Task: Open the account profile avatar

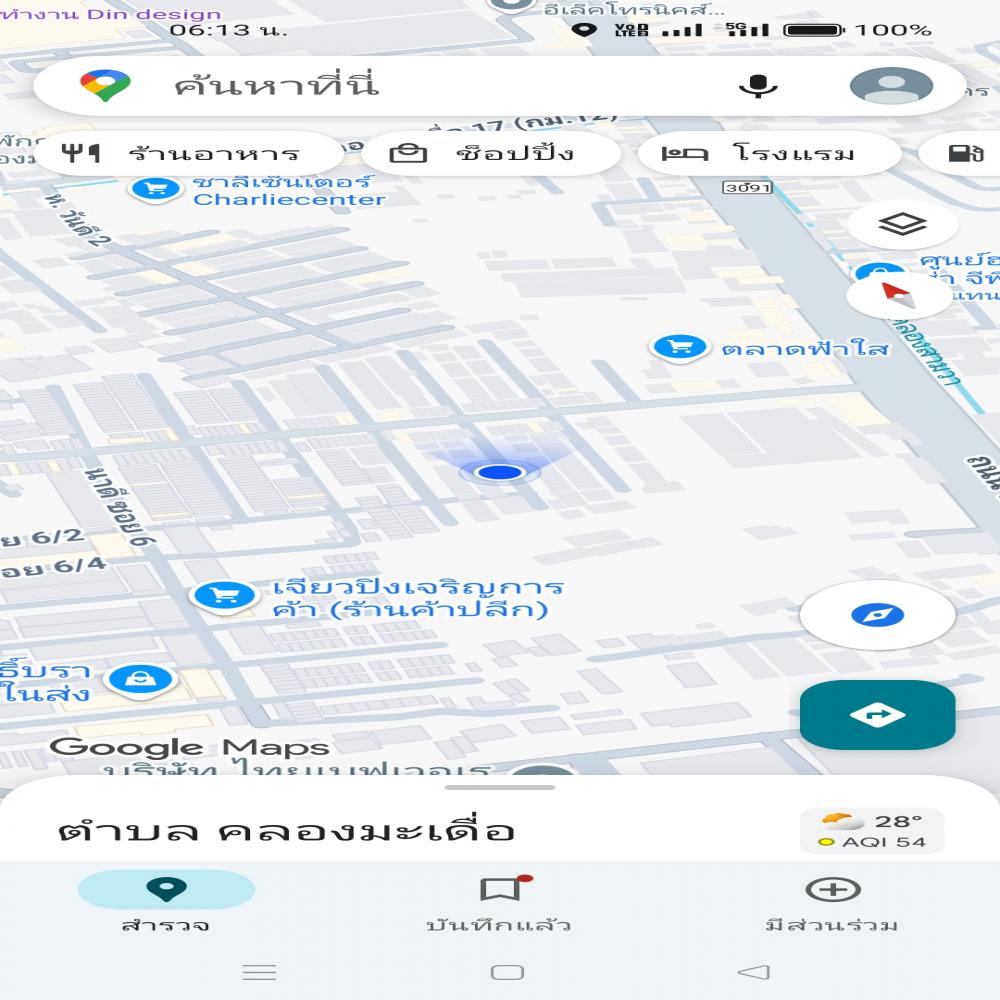Action: [x=891, y=85]
